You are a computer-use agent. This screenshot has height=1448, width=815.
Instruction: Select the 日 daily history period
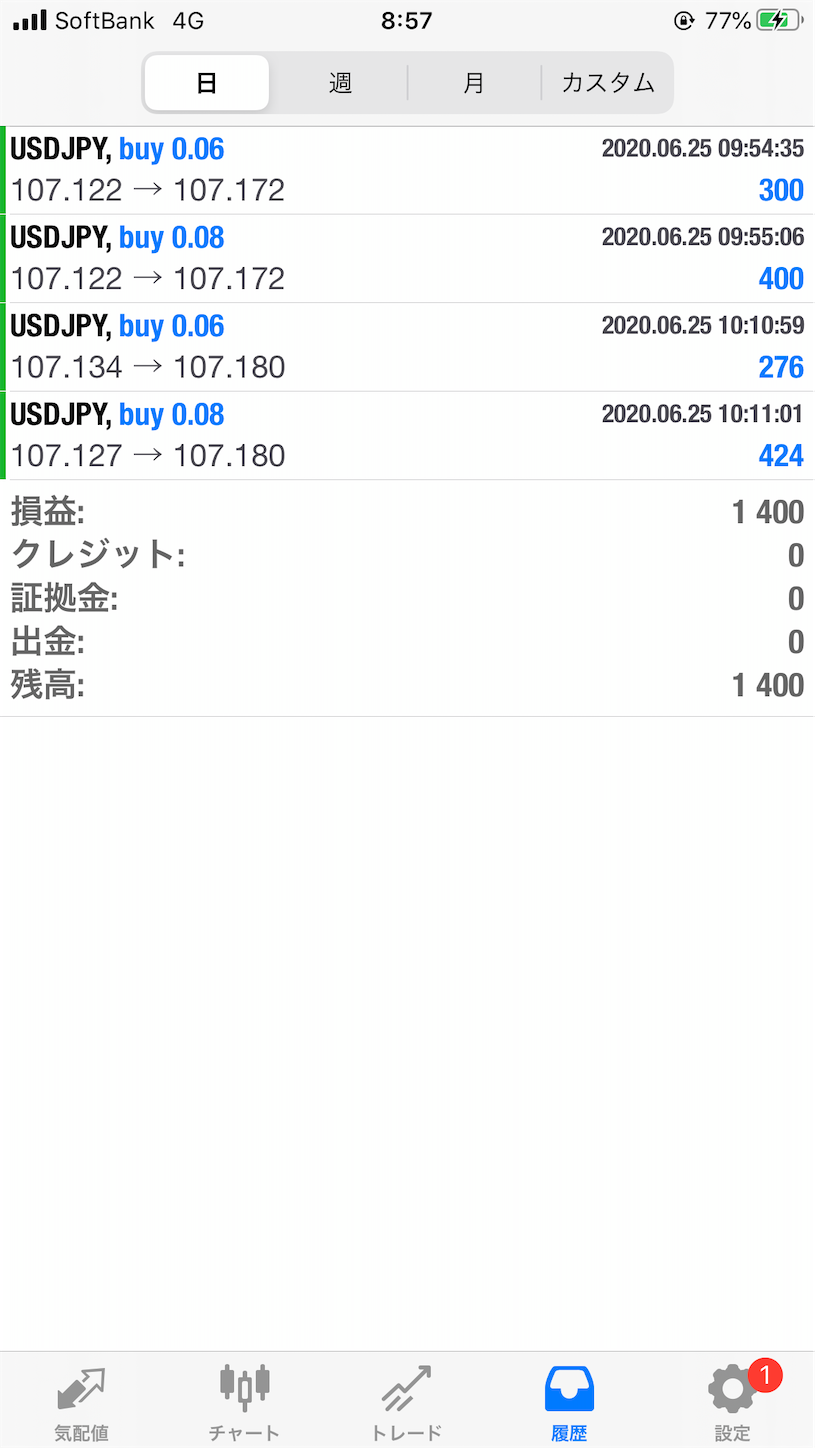(x=206, y=83)
